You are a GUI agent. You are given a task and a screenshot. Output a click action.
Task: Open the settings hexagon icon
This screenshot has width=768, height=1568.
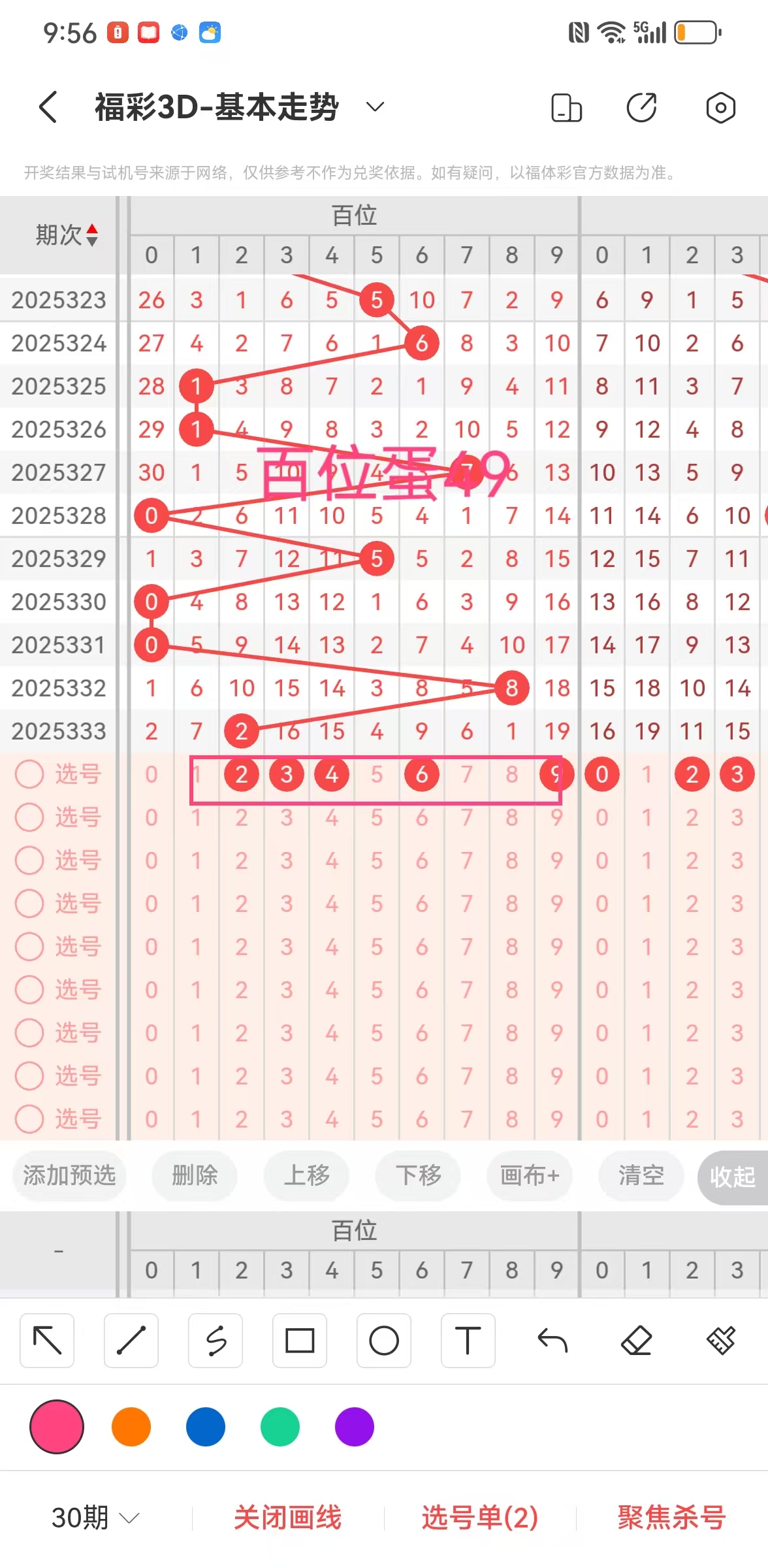[x=720, y=108]
